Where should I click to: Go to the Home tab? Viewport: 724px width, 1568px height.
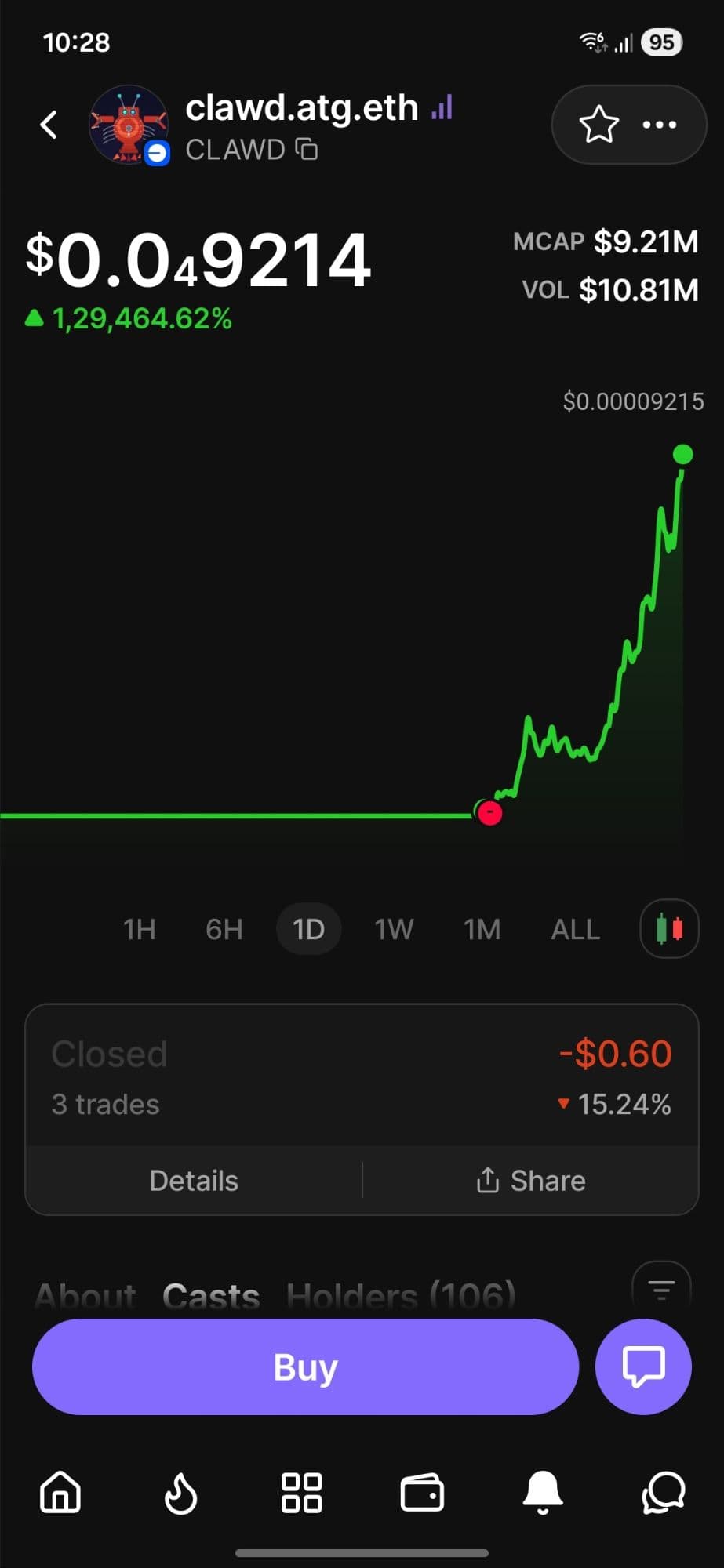[x=60, y=1491]
